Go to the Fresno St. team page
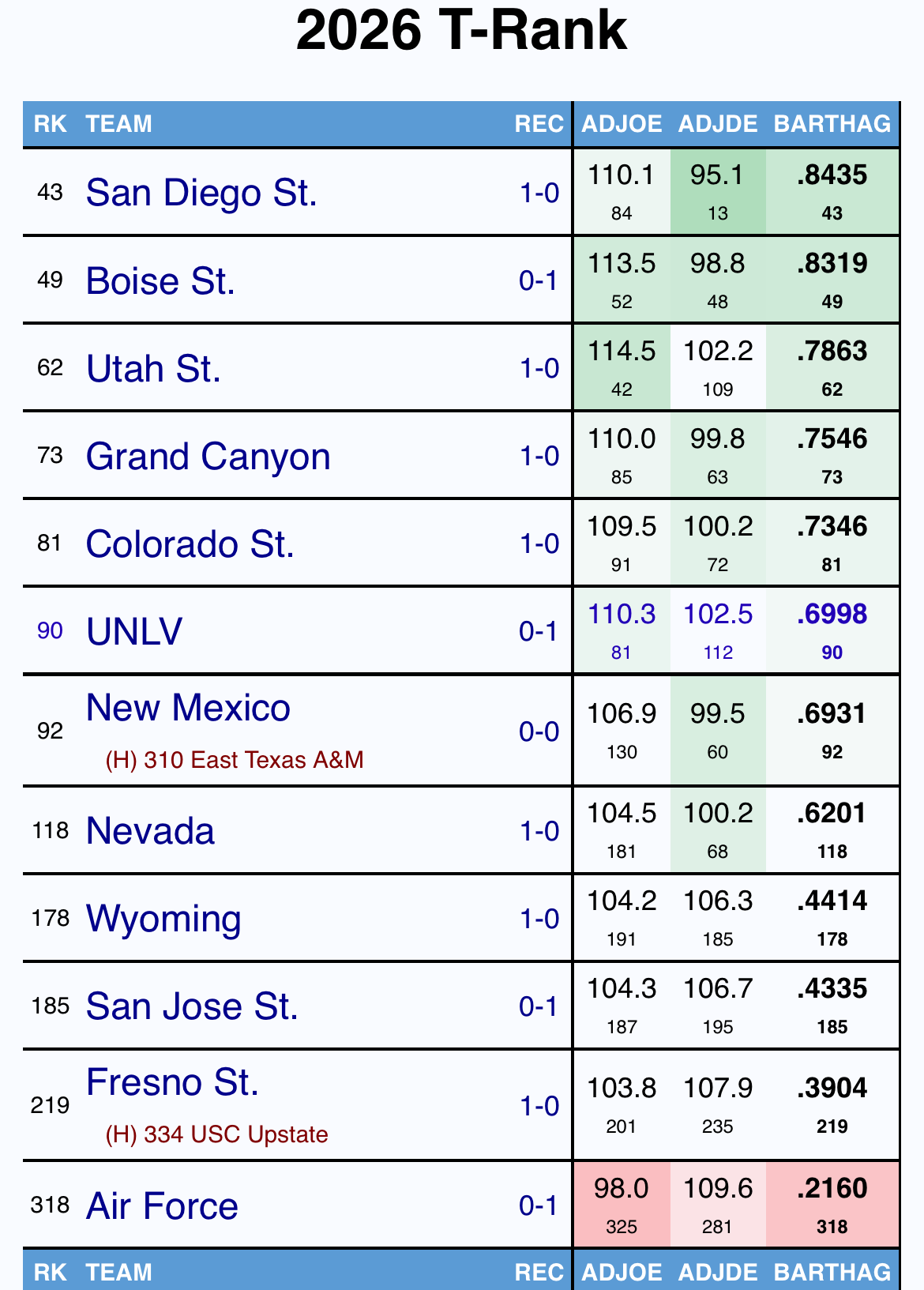The height and width of the screenshot is (1290, 924). click(172, 1082)
